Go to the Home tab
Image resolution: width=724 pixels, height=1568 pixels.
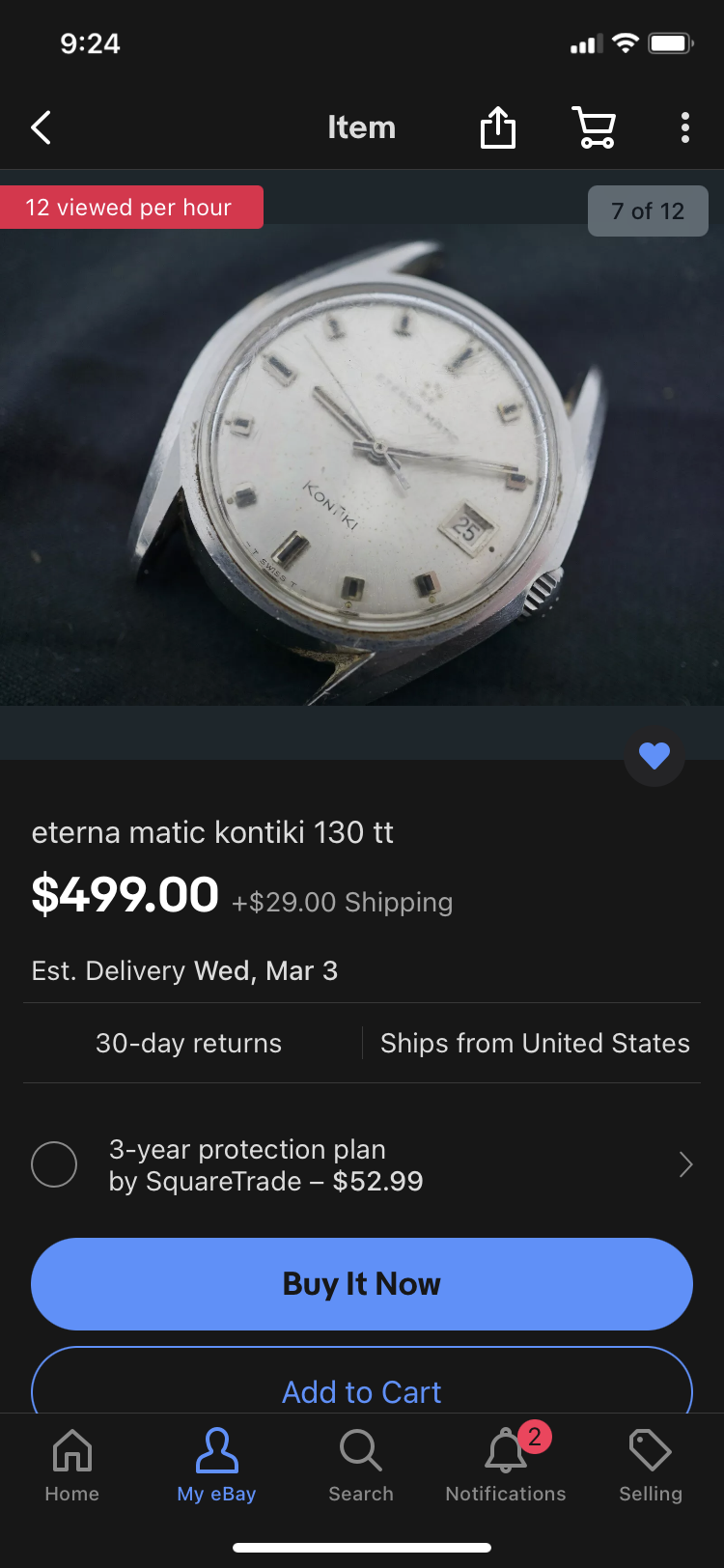coord(72,1466)
